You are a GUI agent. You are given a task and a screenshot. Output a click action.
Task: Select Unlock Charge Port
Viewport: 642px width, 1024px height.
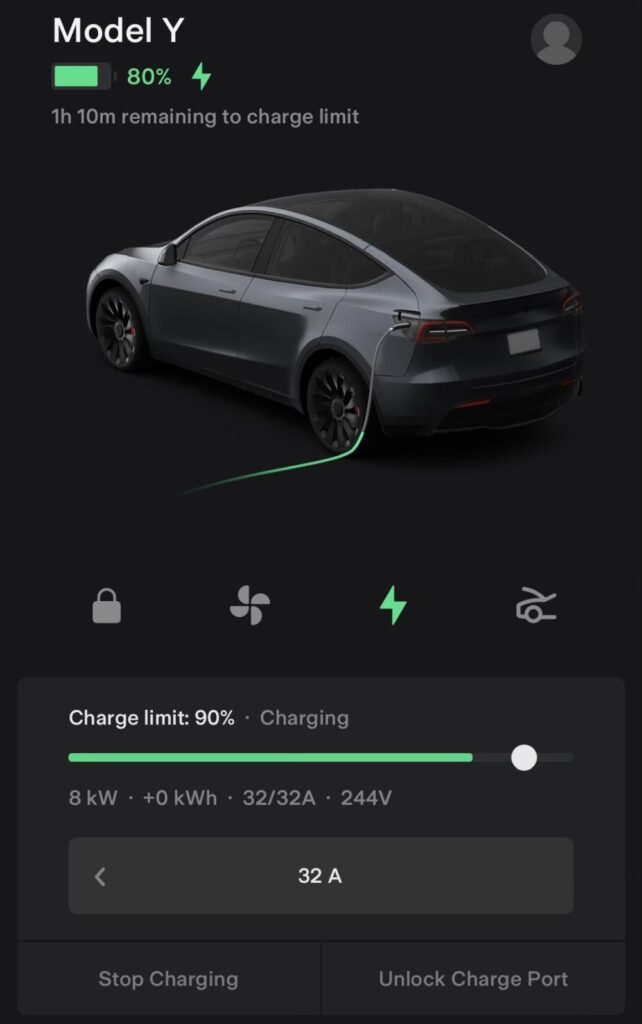(x=473, y=979)
